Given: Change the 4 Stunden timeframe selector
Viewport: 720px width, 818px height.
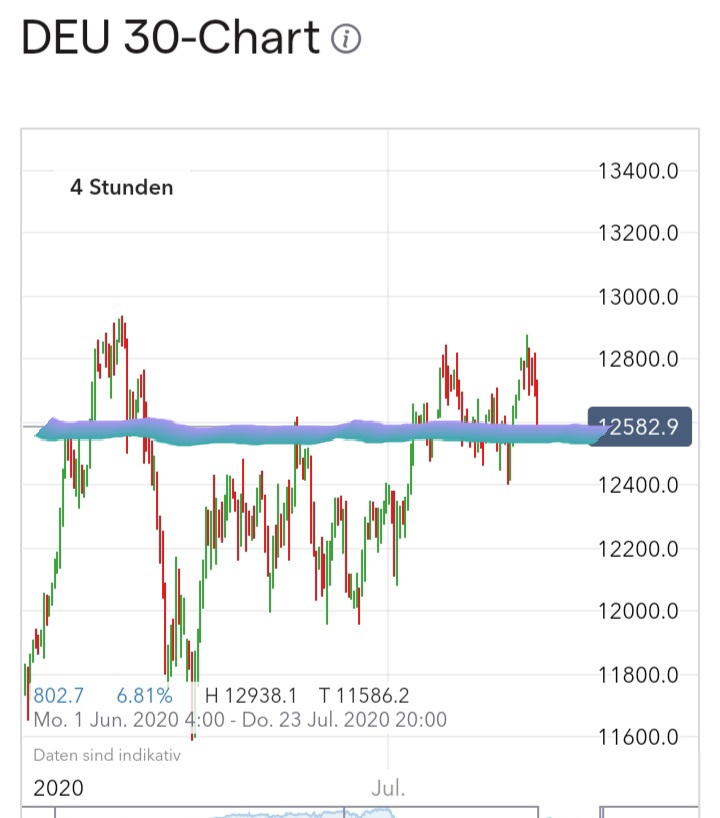Looking at the screenshot, I should (121, 187).
